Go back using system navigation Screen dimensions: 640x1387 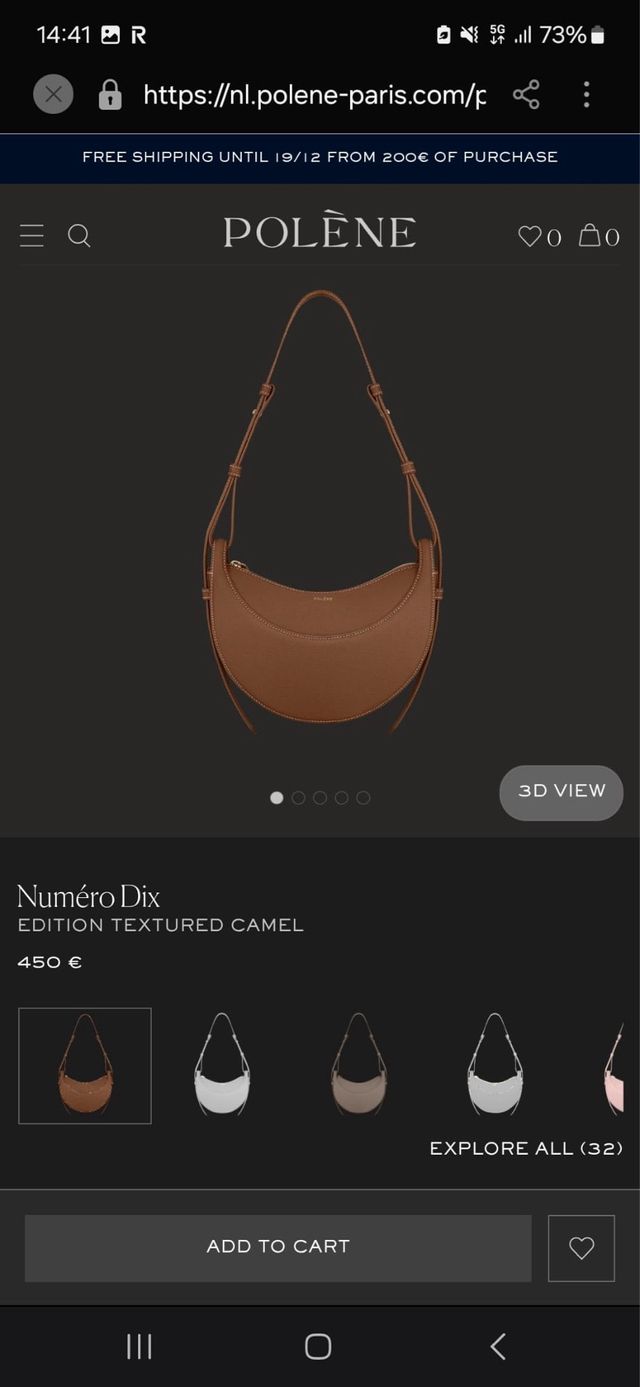[498, 1346]
